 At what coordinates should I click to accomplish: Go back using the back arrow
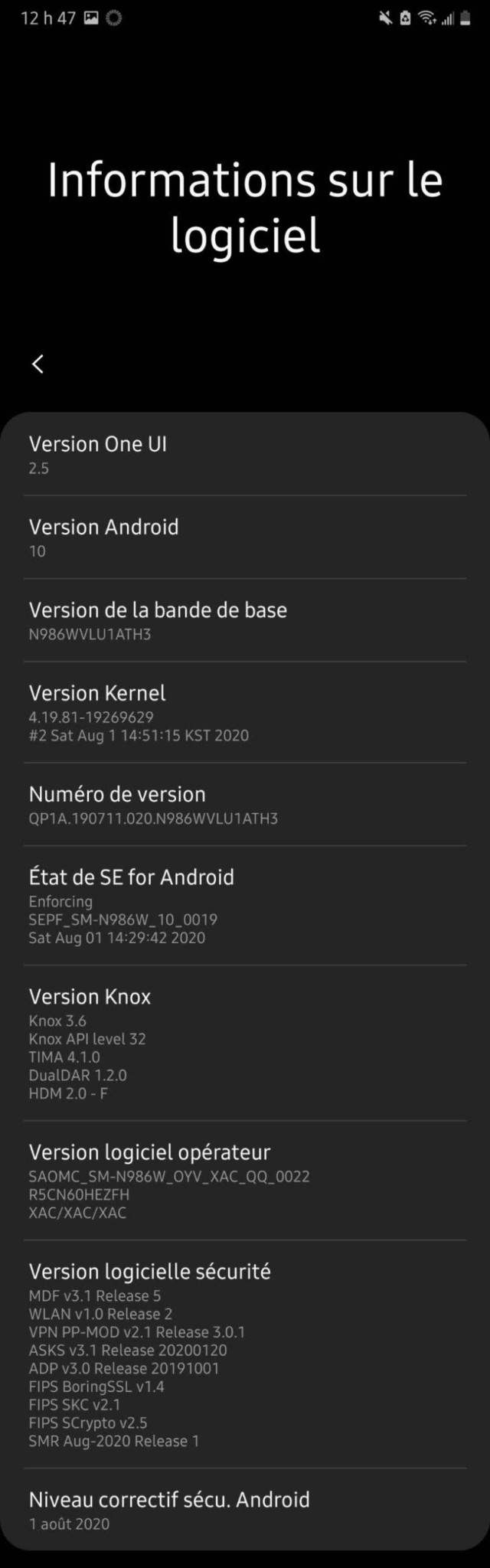(38, 364)
